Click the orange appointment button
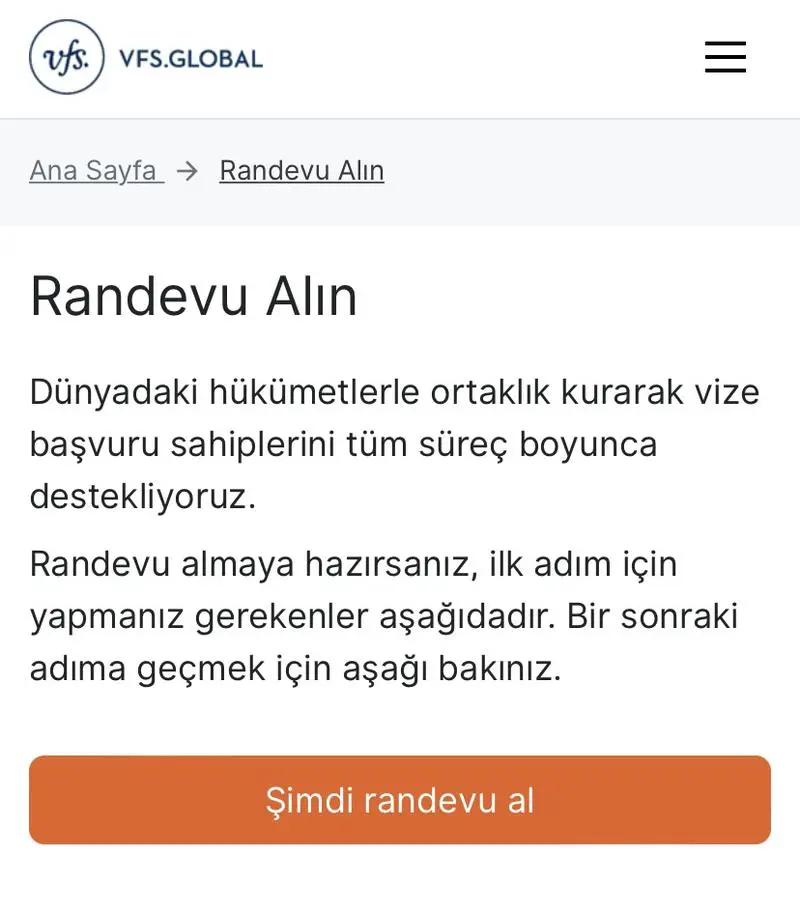The image size is (800, 912). (400, 800)
